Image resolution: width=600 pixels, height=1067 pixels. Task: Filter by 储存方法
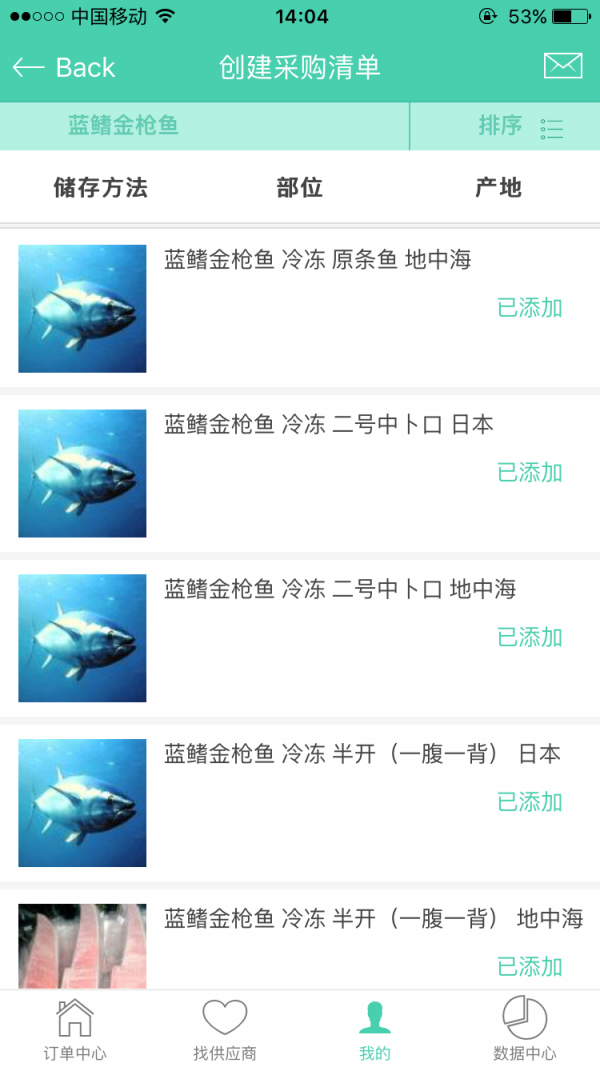point(100,187)
